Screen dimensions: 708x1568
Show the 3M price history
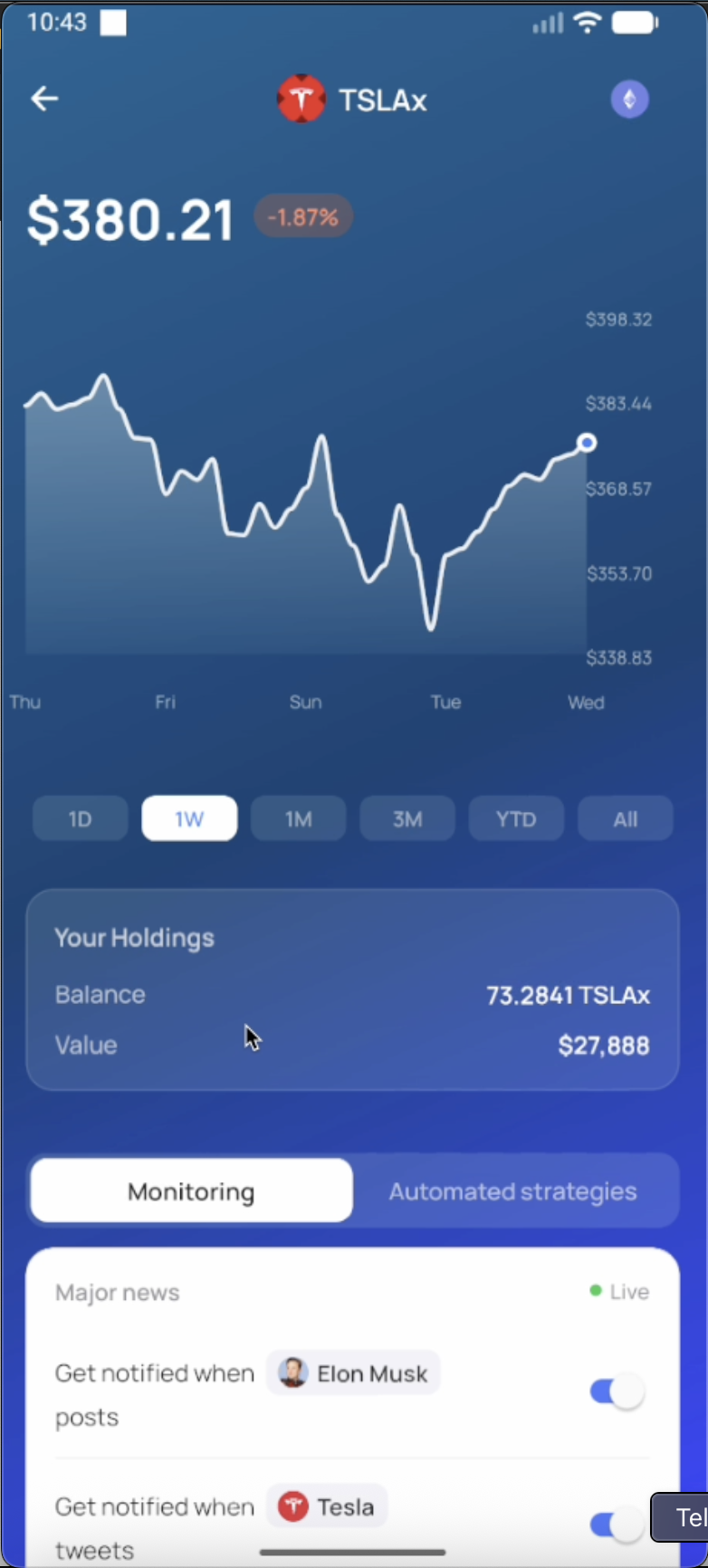(407, 819)
